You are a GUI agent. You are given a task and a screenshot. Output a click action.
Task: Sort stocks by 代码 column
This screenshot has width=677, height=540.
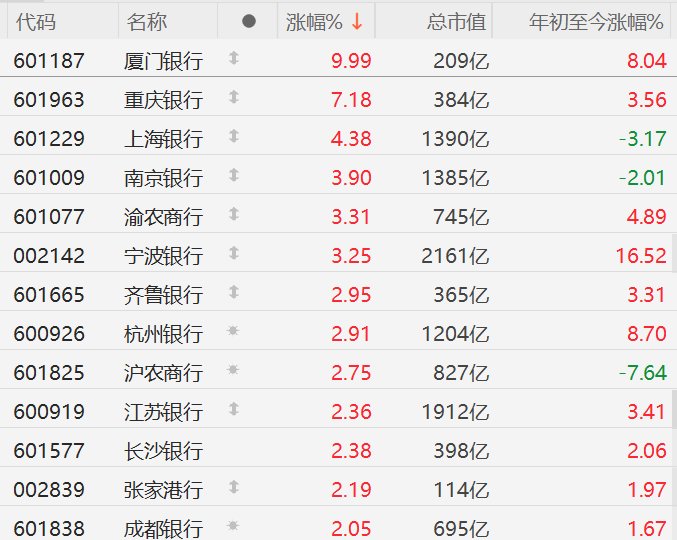pos(36,21)
